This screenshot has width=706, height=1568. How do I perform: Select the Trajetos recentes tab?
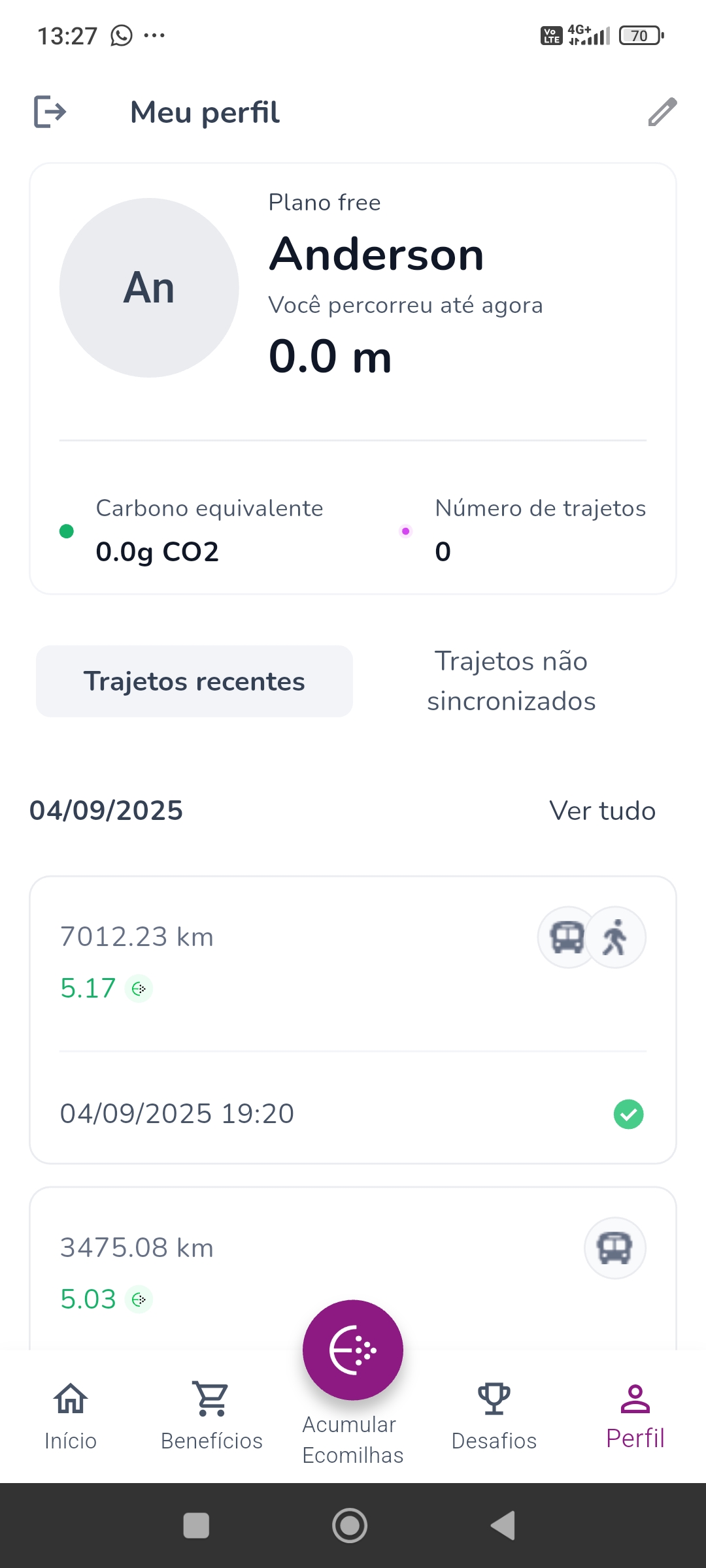[194, 681]
